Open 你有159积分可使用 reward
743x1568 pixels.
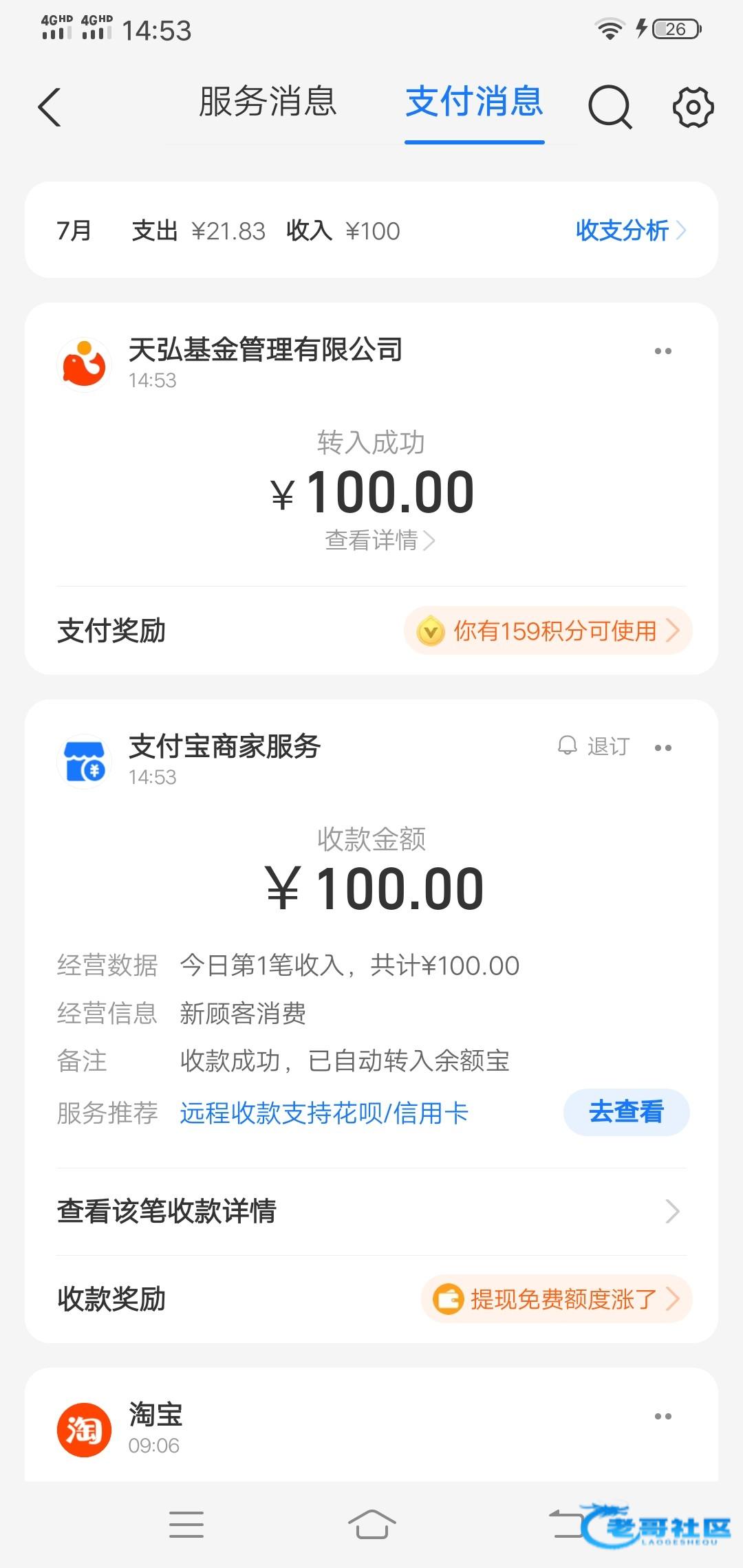click(x=548, y=631)
